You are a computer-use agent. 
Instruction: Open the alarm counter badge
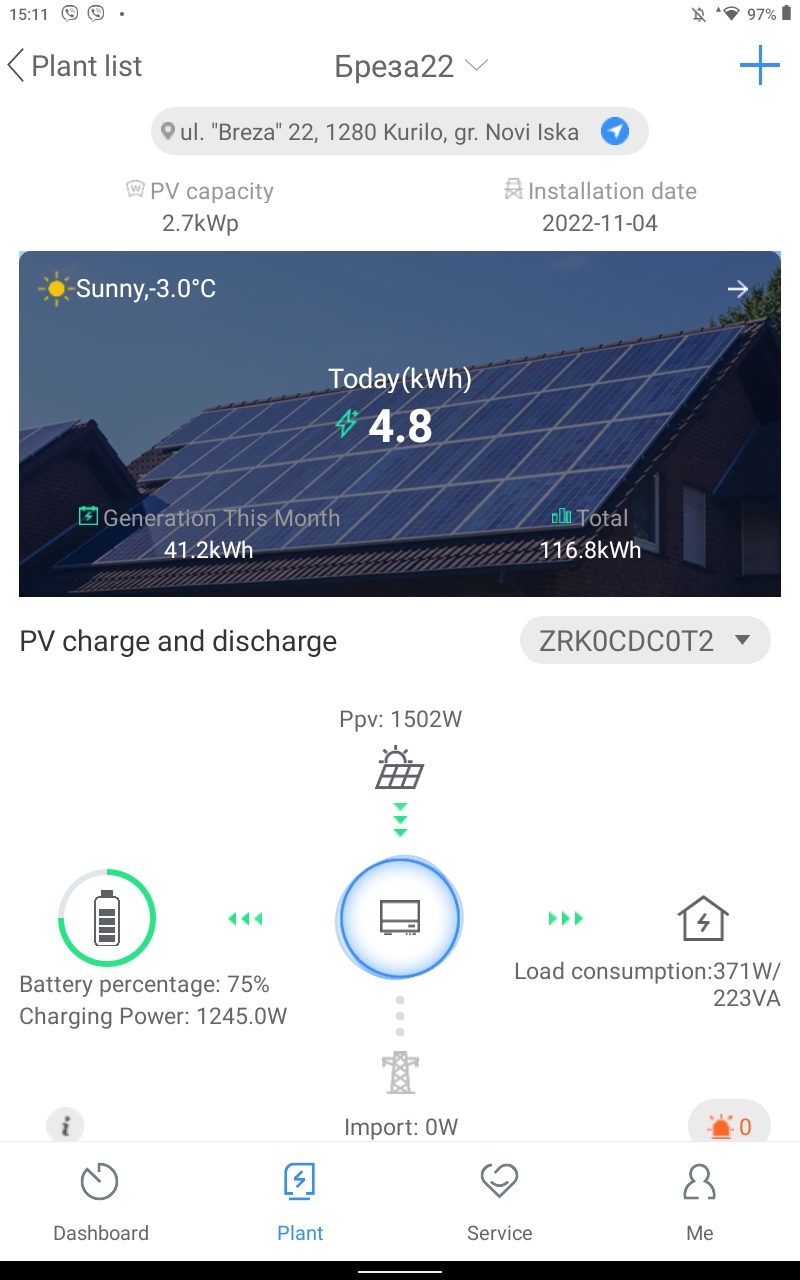click(730, 1127)
